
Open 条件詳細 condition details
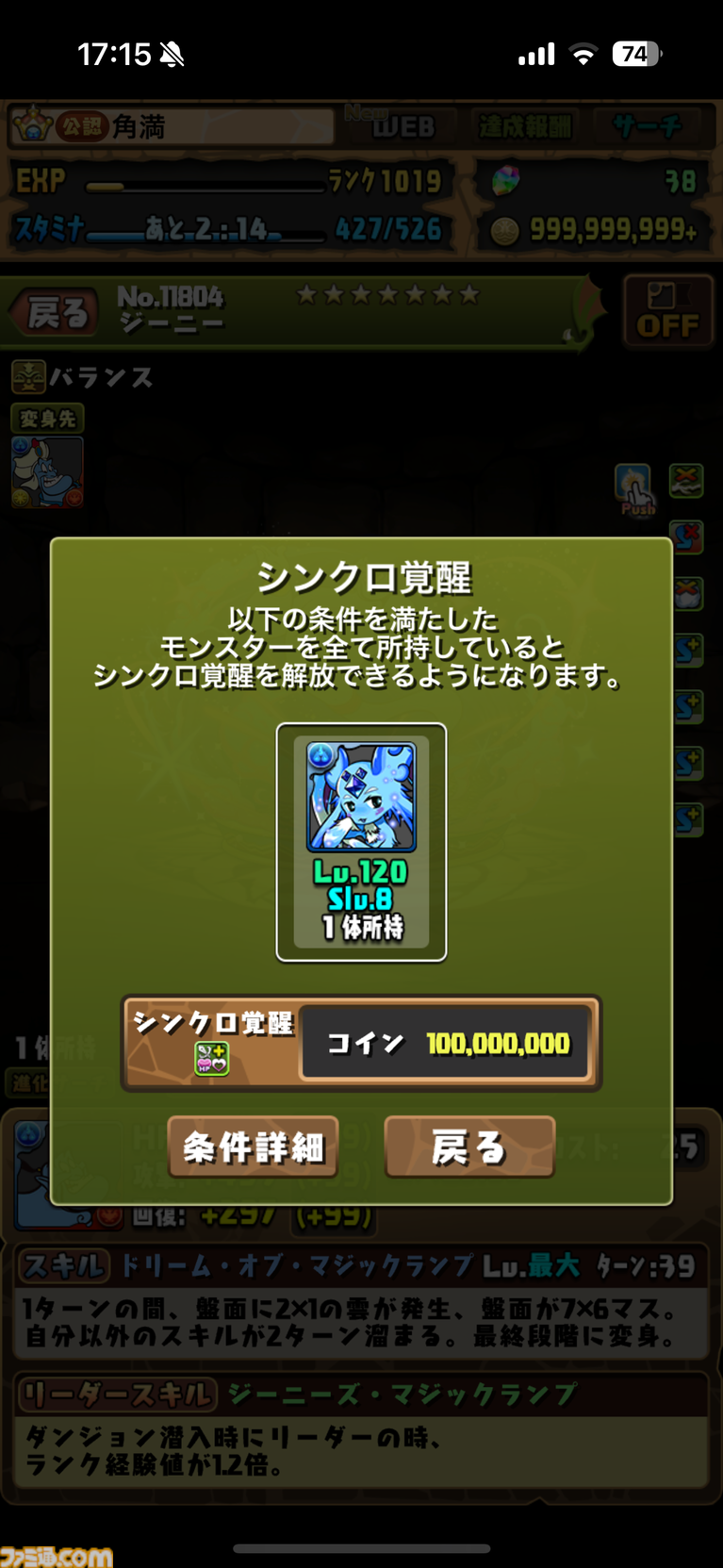(x=253, y=1147)
